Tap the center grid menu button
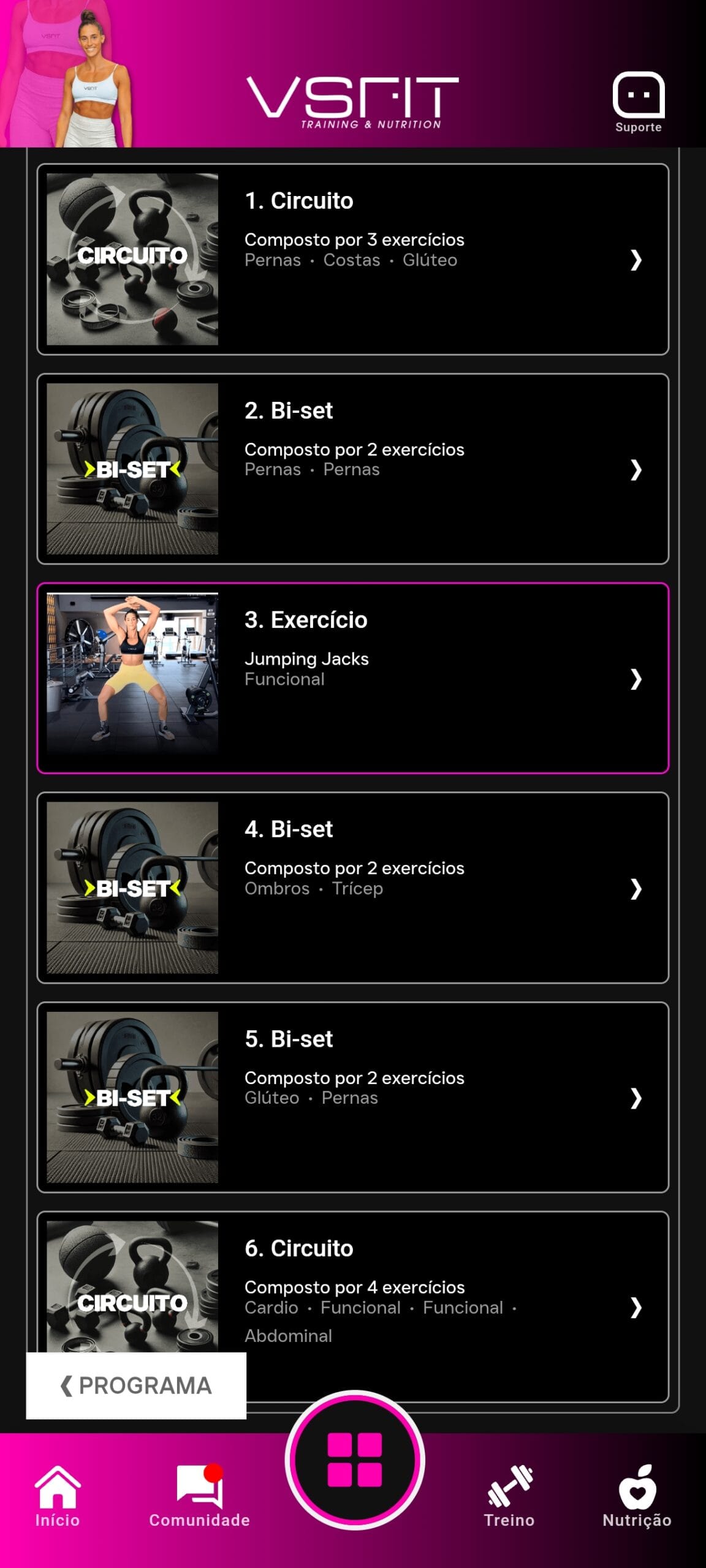Viewport: 706px width, 1568px height. point(355,1460)
